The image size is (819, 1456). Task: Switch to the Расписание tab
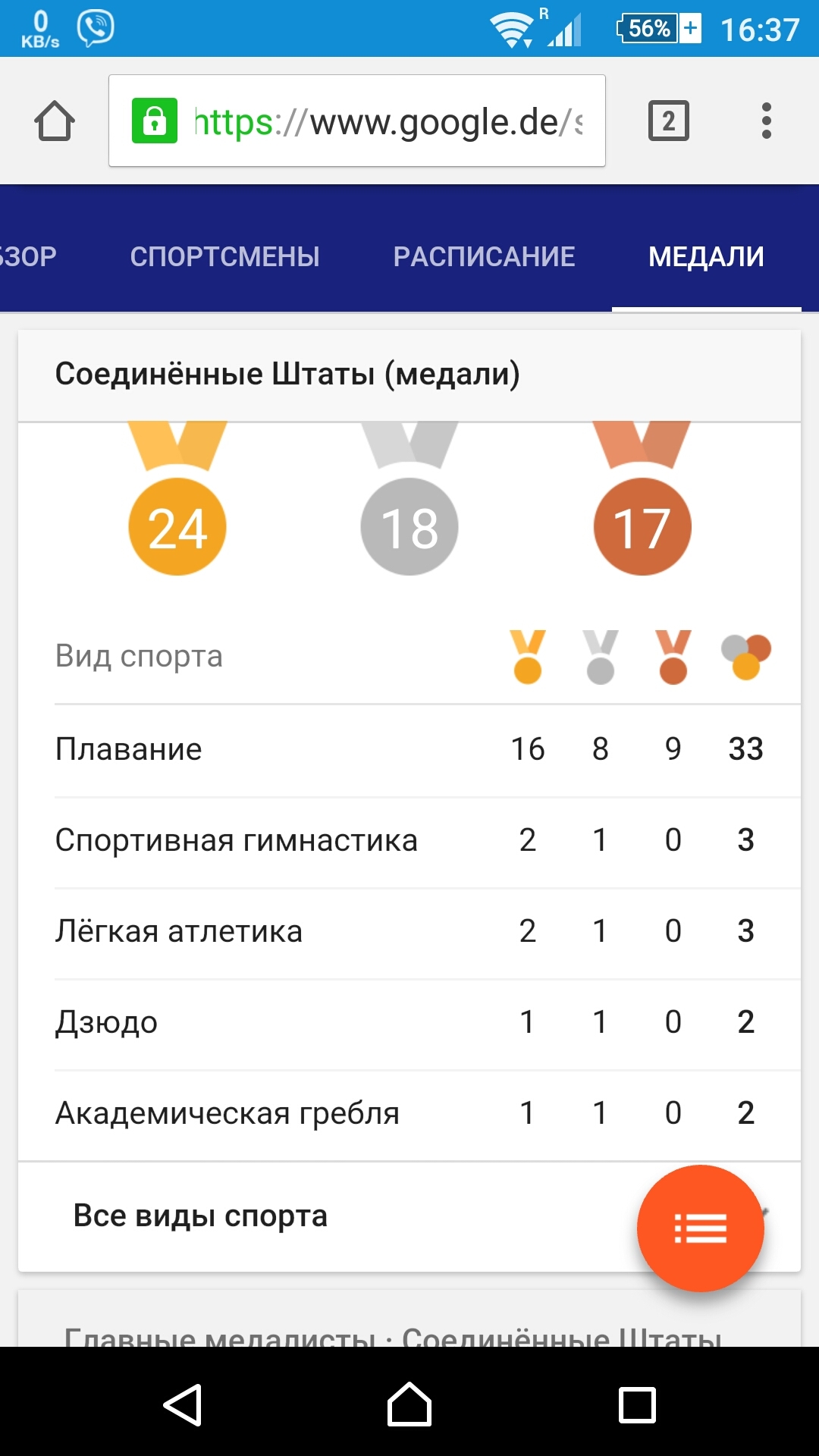pyautogui.click(x=484, y=256)
